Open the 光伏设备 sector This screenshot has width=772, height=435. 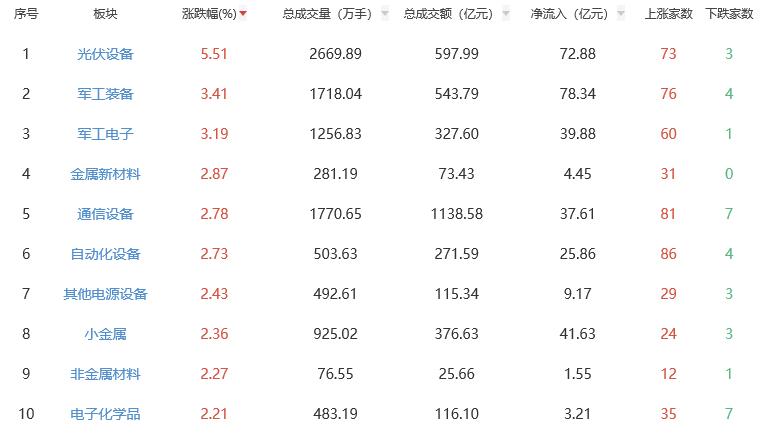tap(105, 53)
